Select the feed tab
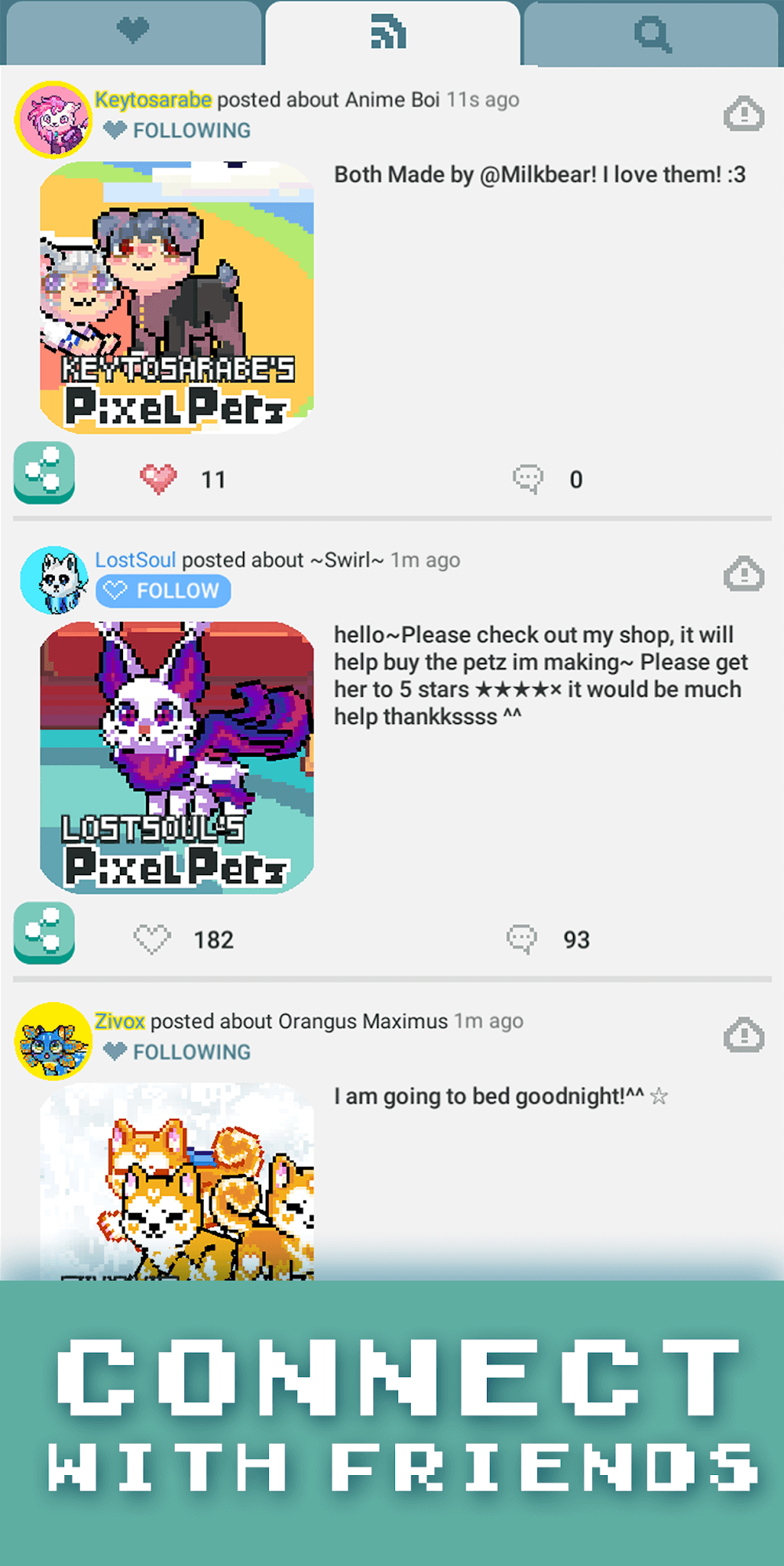Screen dimensions: 784x1566 [389, 35]
